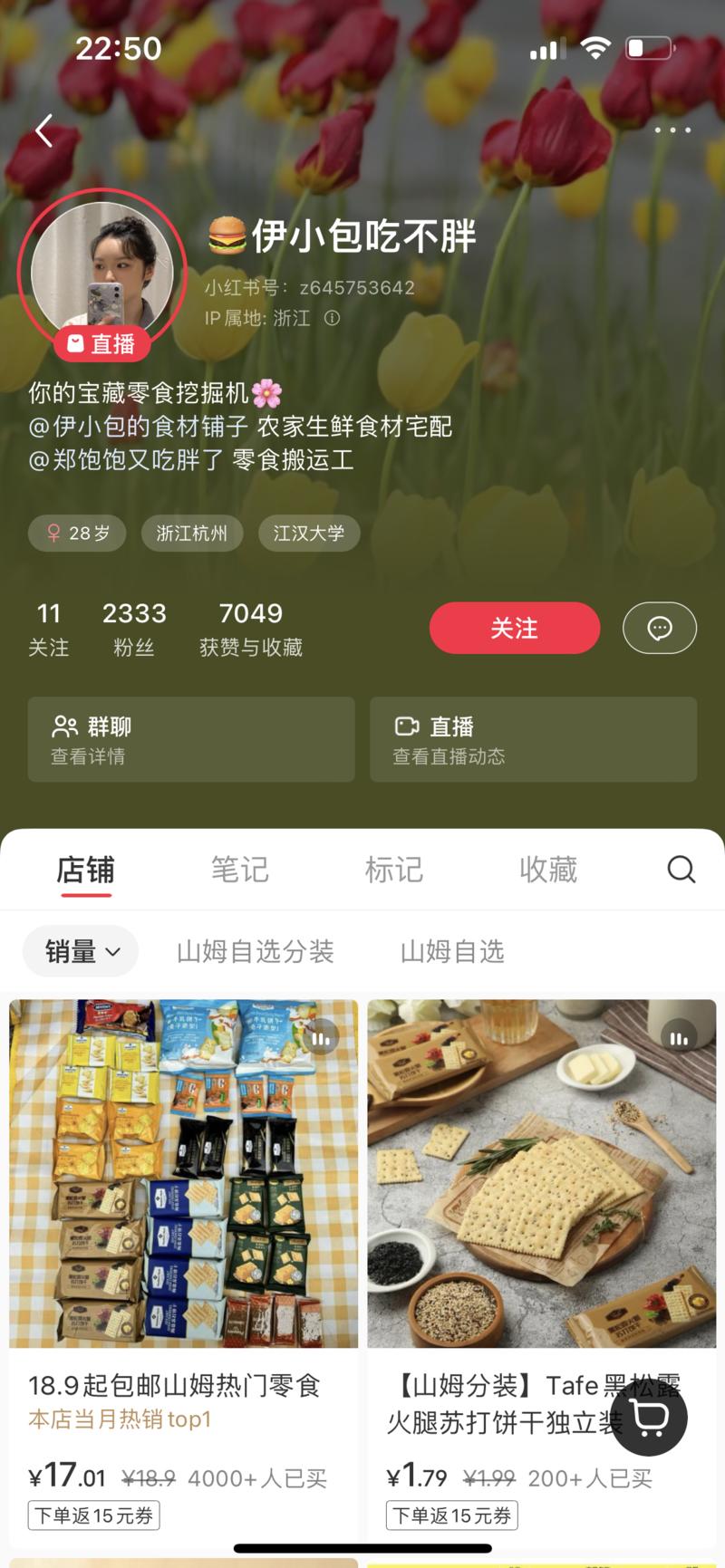Image resolution: width=725 pixels, height=1568 pixels.
Task: Open the floating shopping cart
Action: [x=649, y=1418]
